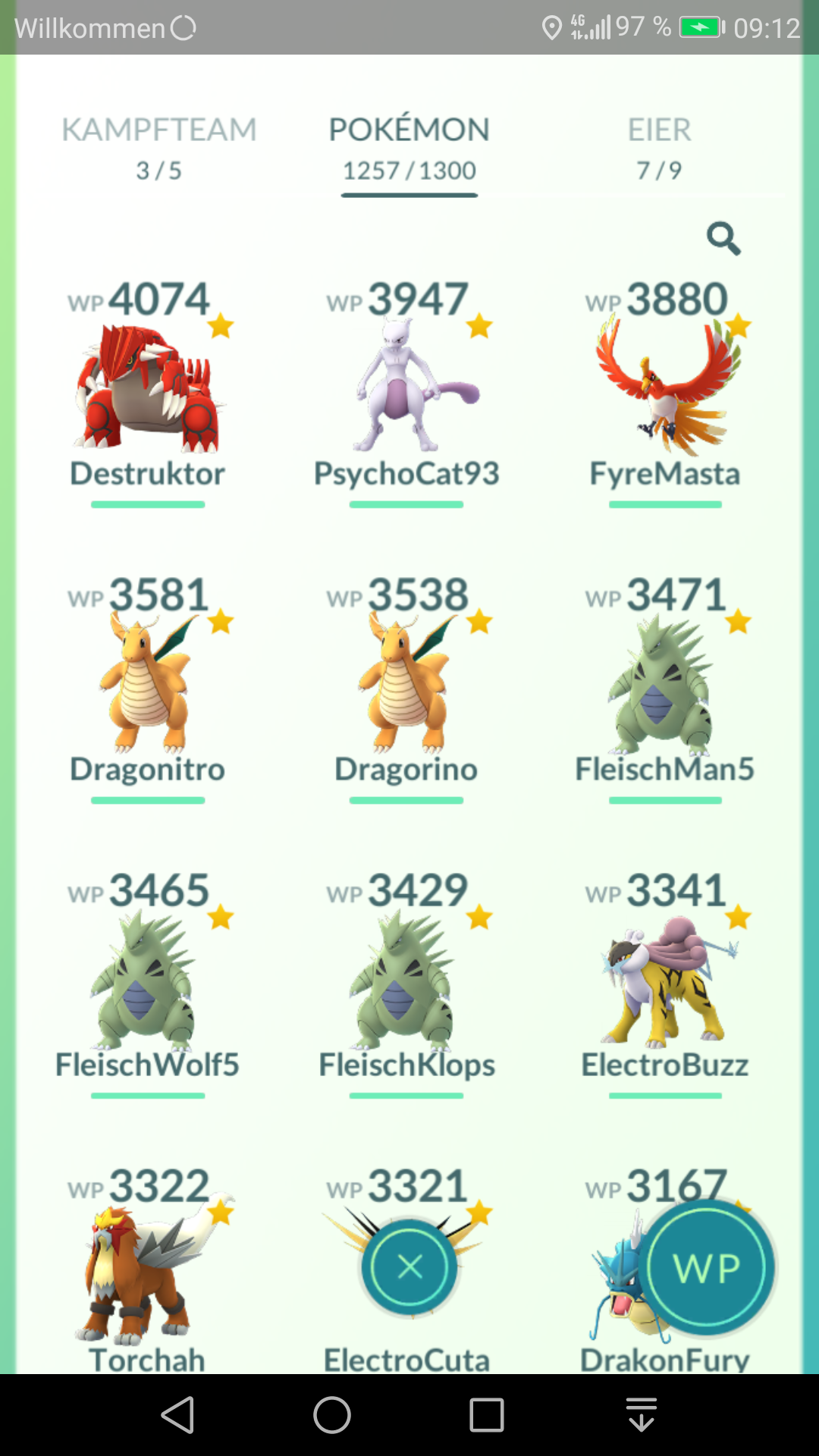Tap the WP sort order button
The width and height of the screenshot is (819, 1456).
pyautogui.click(x=707, y=1267)
